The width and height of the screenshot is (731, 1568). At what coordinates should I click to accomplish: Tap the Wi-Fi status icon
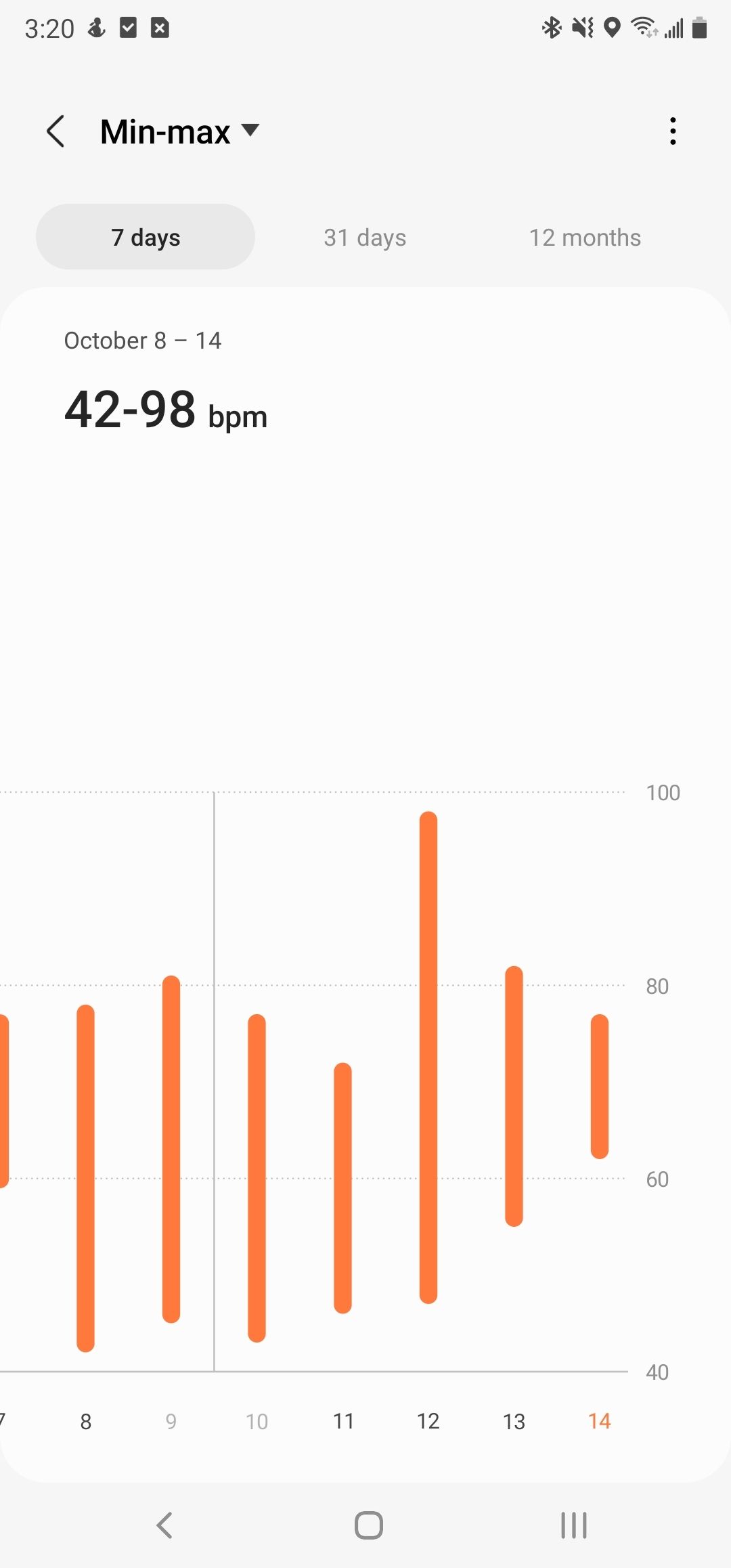tap(642, 27)
